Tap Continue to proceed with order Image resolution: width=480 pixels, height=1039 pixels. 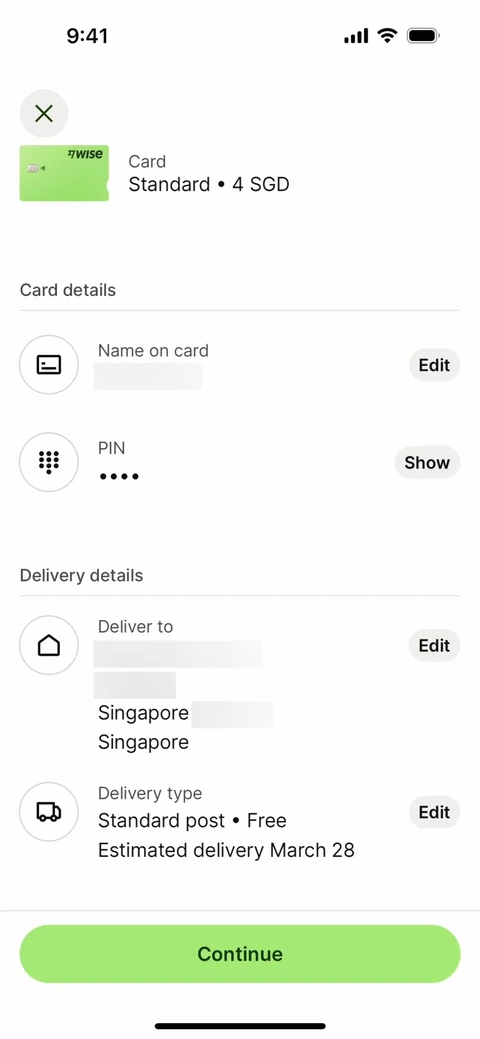(x=240, y=954)
